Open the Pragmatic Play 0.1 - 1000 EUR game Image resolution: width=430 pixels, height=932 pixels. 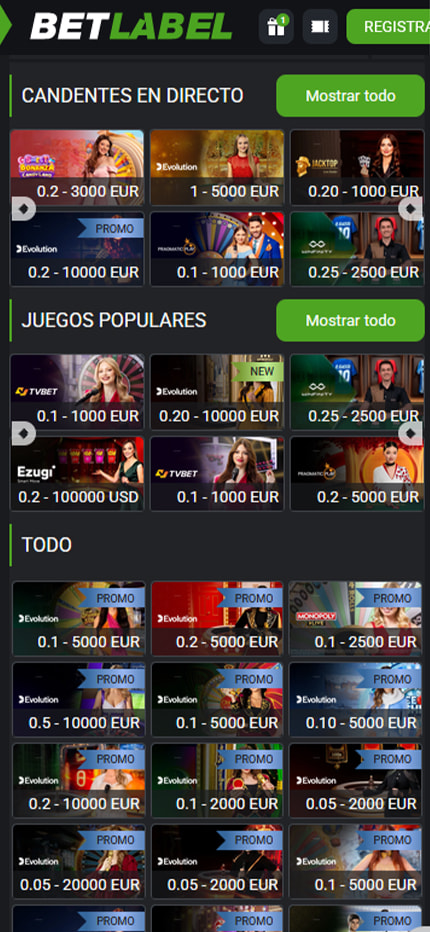(217, 249)
